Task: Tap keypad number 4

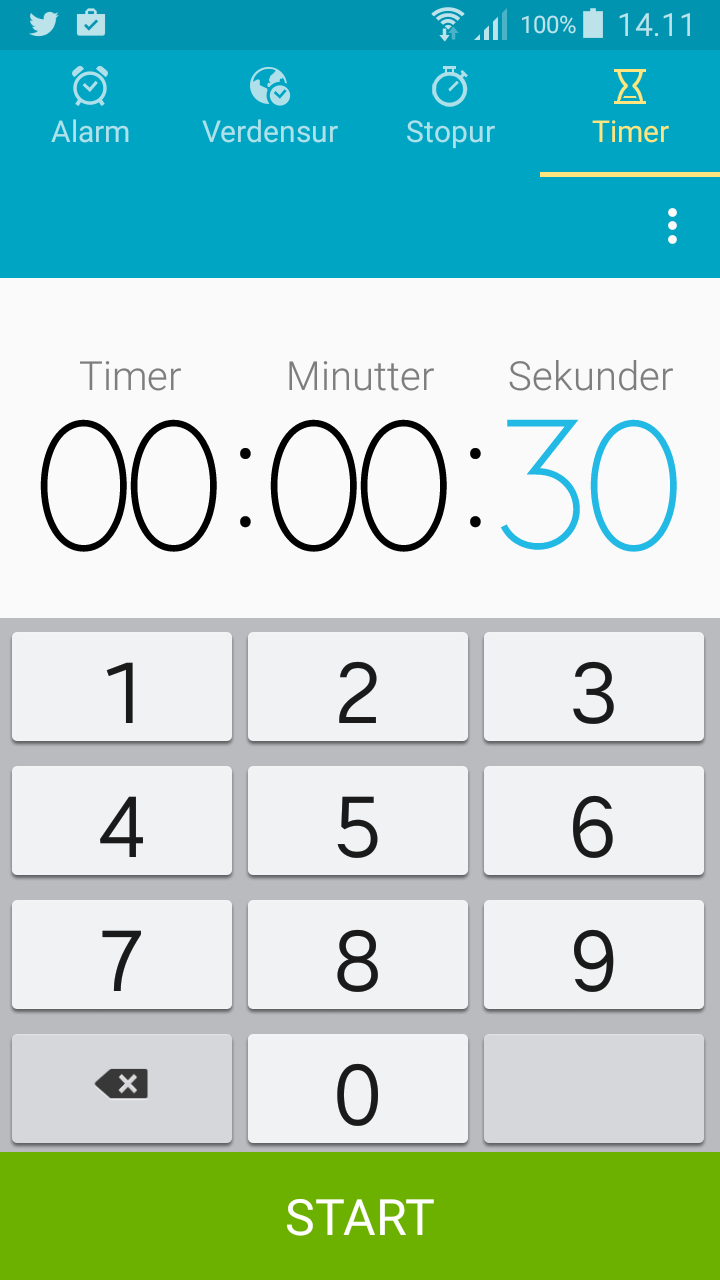Action: pyautogui.click(x=122, y=821)
